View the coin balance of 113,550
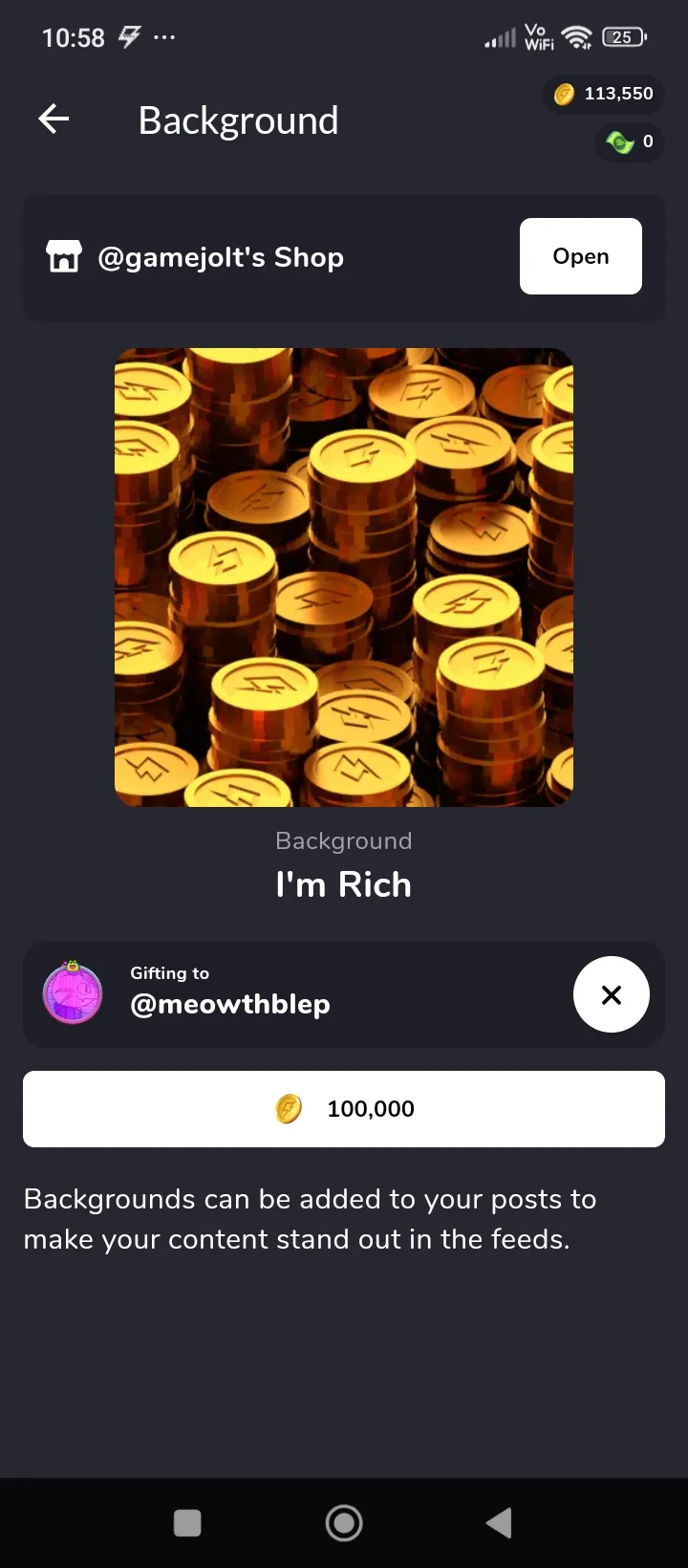The width and height of the screenshot is (688, 1568). (604, 94)
